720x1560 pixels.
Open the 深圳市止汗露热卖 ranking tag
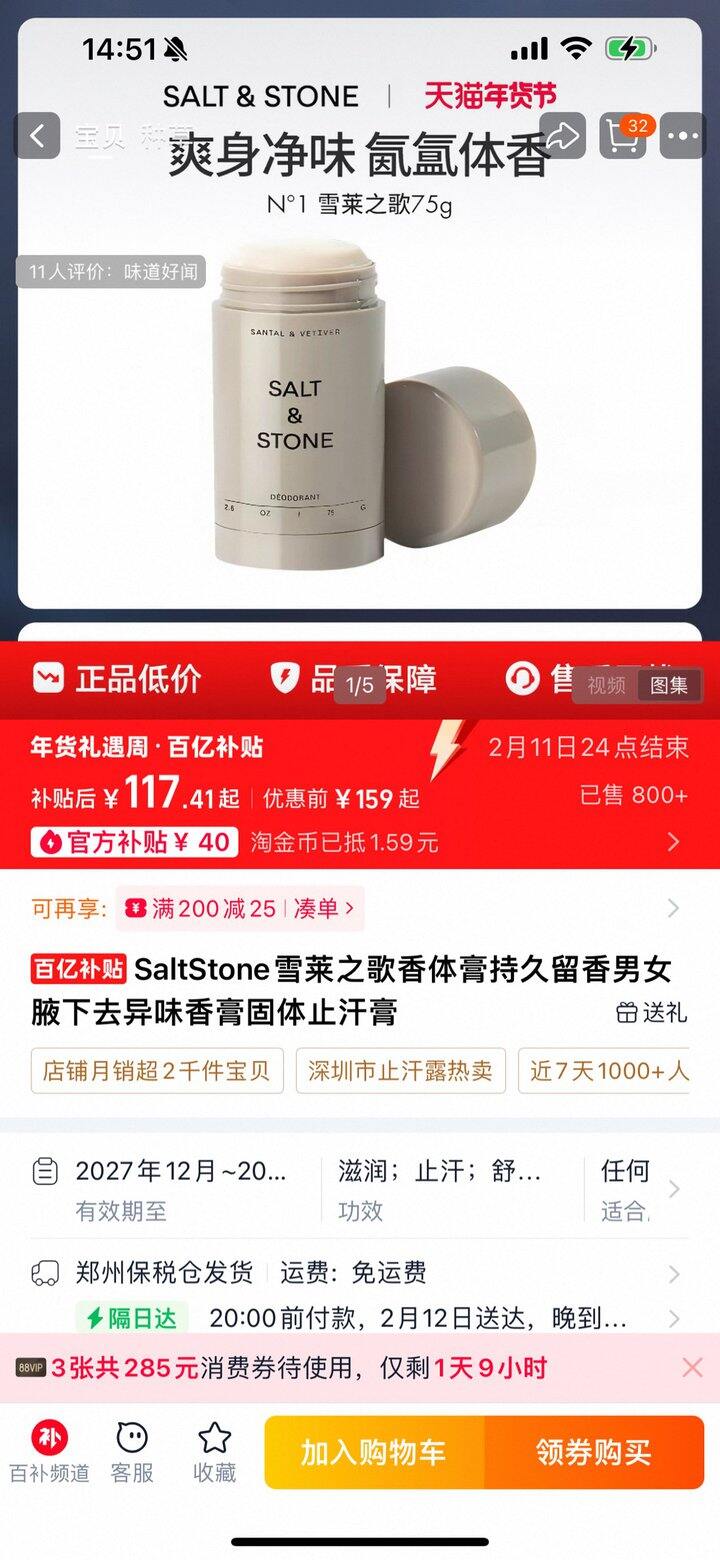[x=400, y=1071]
